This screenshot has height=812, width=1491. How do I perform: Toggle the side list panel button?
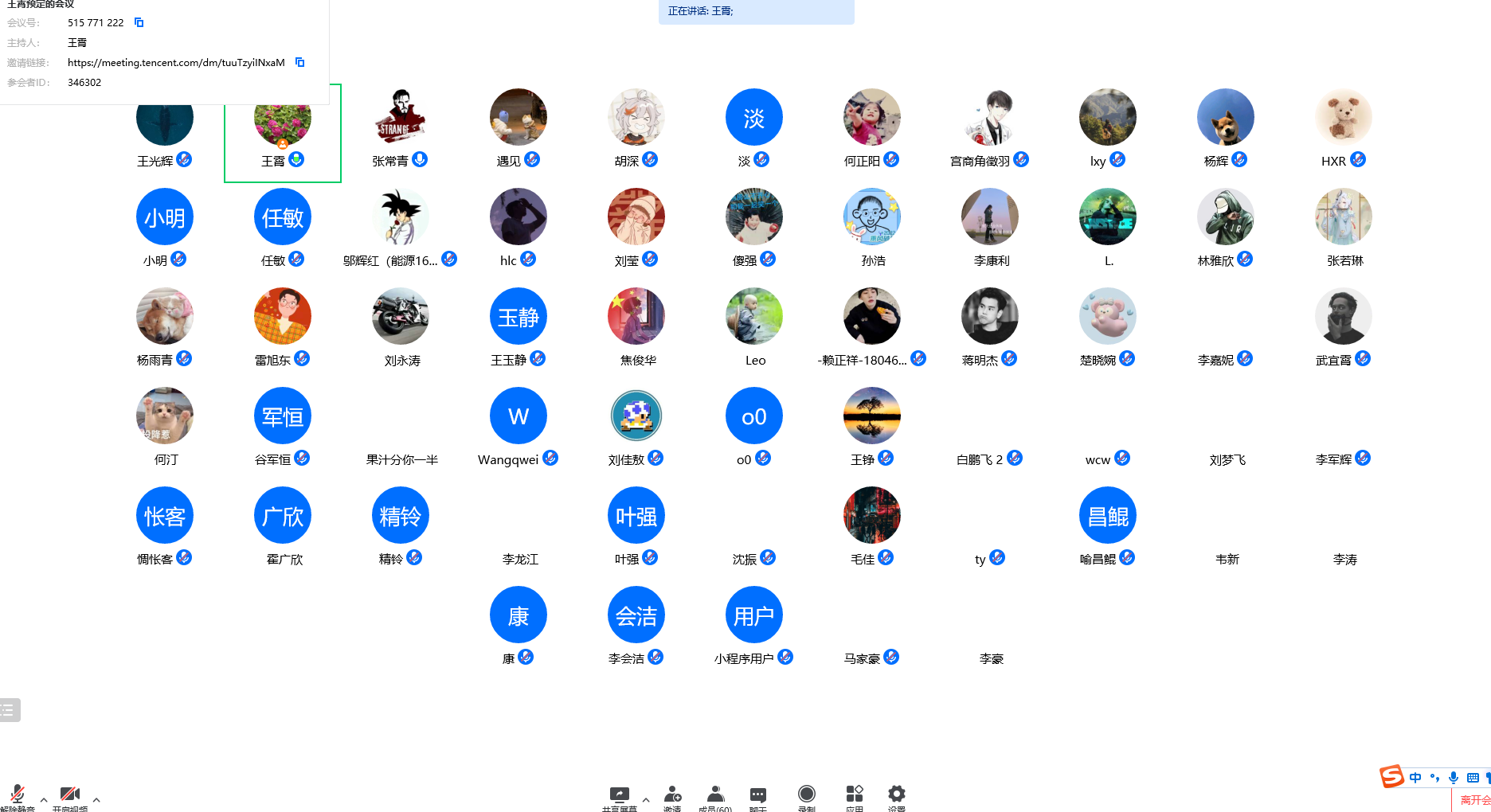pyautogui.click(x=10, y=709)
